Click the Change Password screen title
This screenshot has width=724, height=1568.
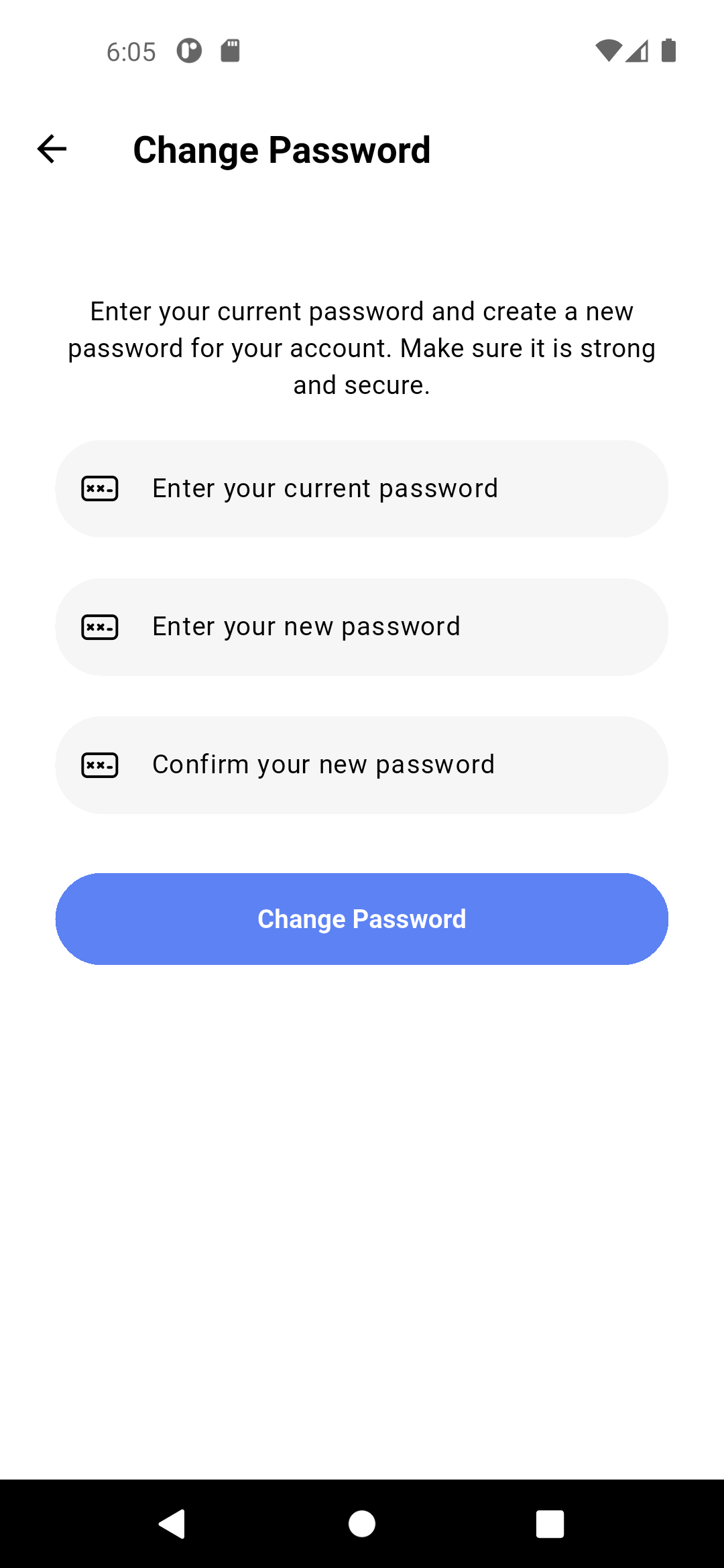pyautogui.click(x=282, y=149)
